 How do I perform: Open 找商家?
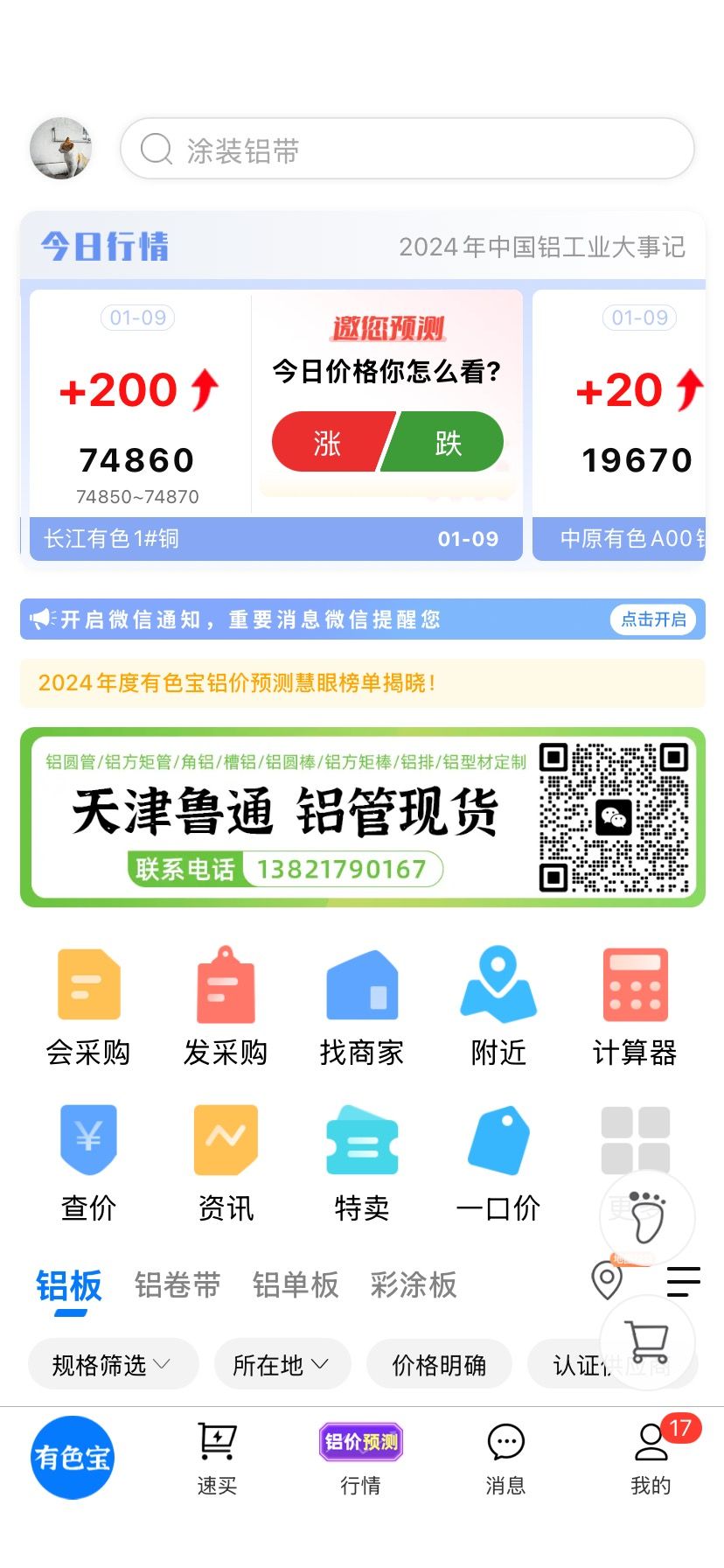click(362, 1006)
